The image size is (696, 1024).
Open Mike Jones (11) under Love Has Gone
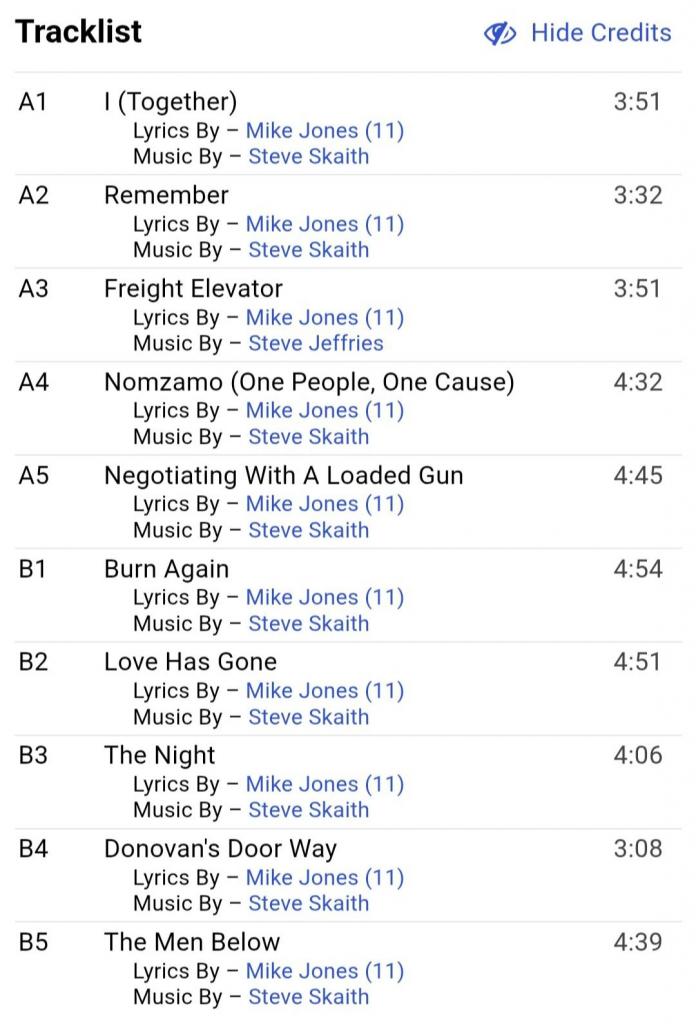[324, 690]
